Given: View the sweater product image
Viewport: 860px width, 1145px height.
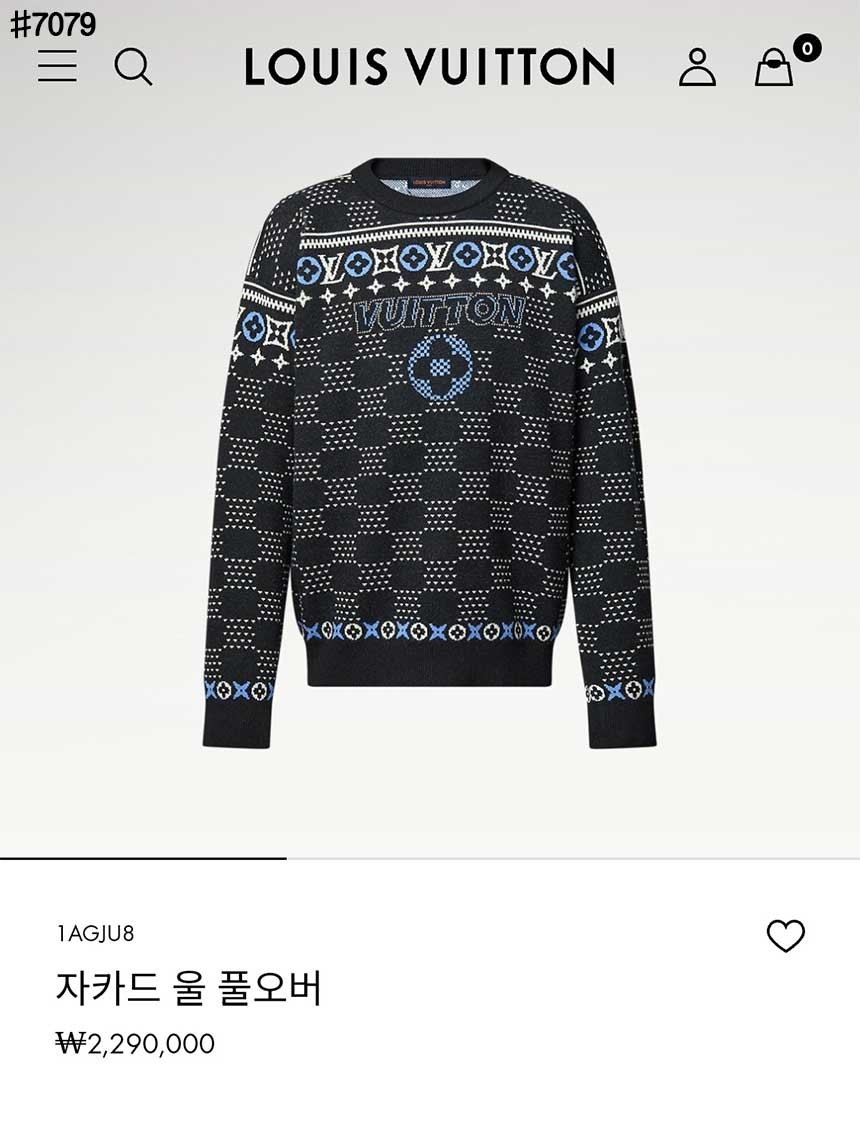Looking at the screenshot, I should (x=430, y=450).
